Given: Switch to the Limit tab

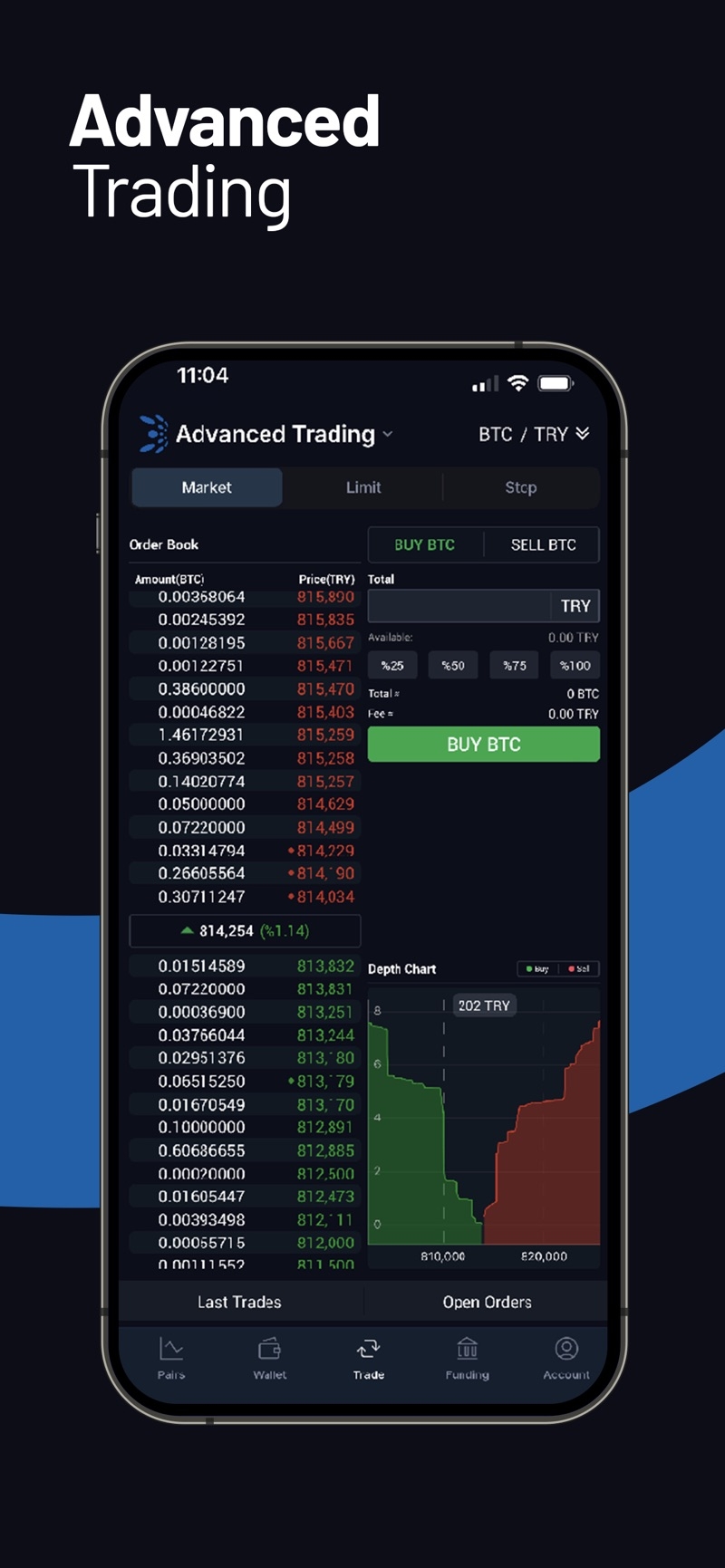Looking at the screenshot, I should pyautogui.click(x=363, y=487).
